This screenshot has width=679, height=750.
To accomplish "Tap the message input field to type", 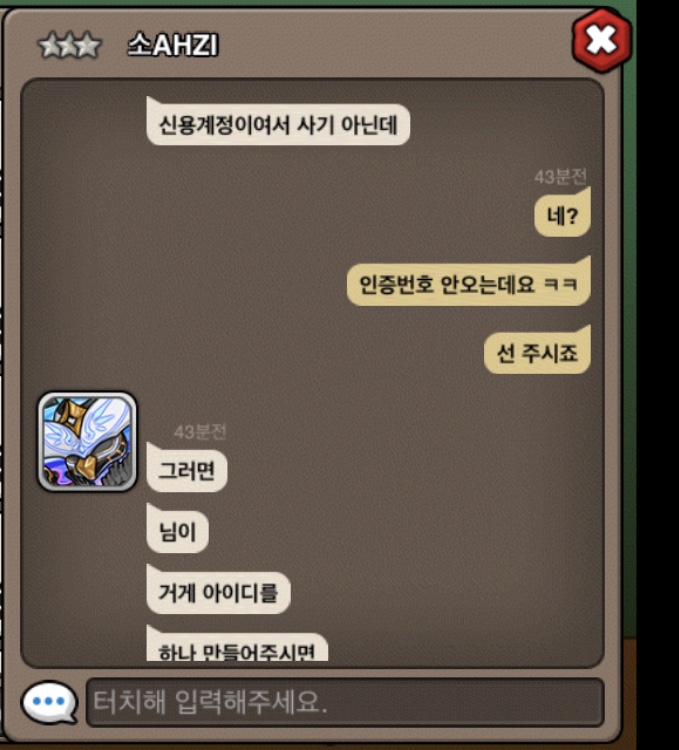I will (344, 702).
